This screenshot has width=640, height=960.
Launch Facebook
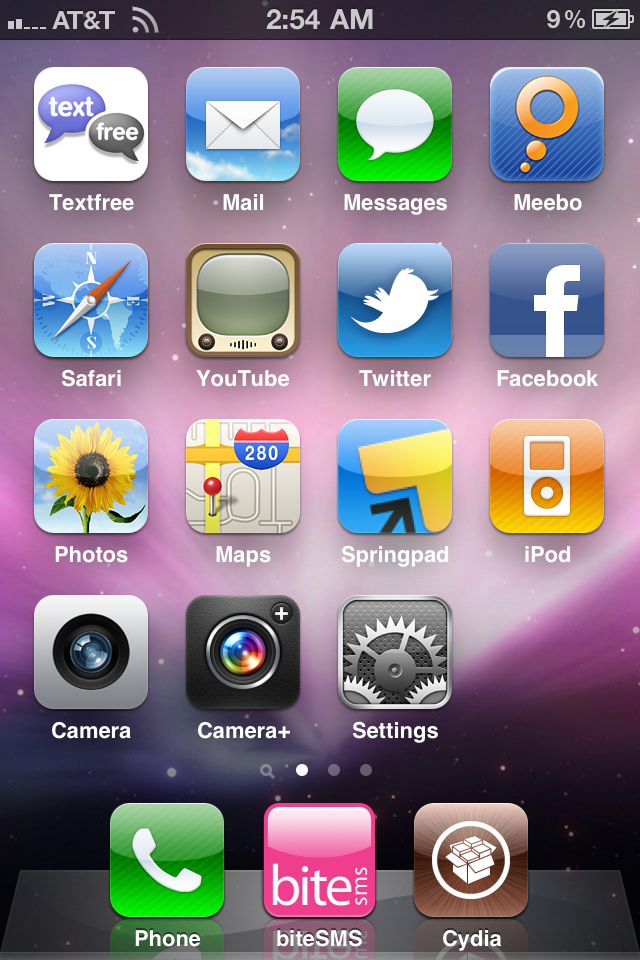click(547, 300)
